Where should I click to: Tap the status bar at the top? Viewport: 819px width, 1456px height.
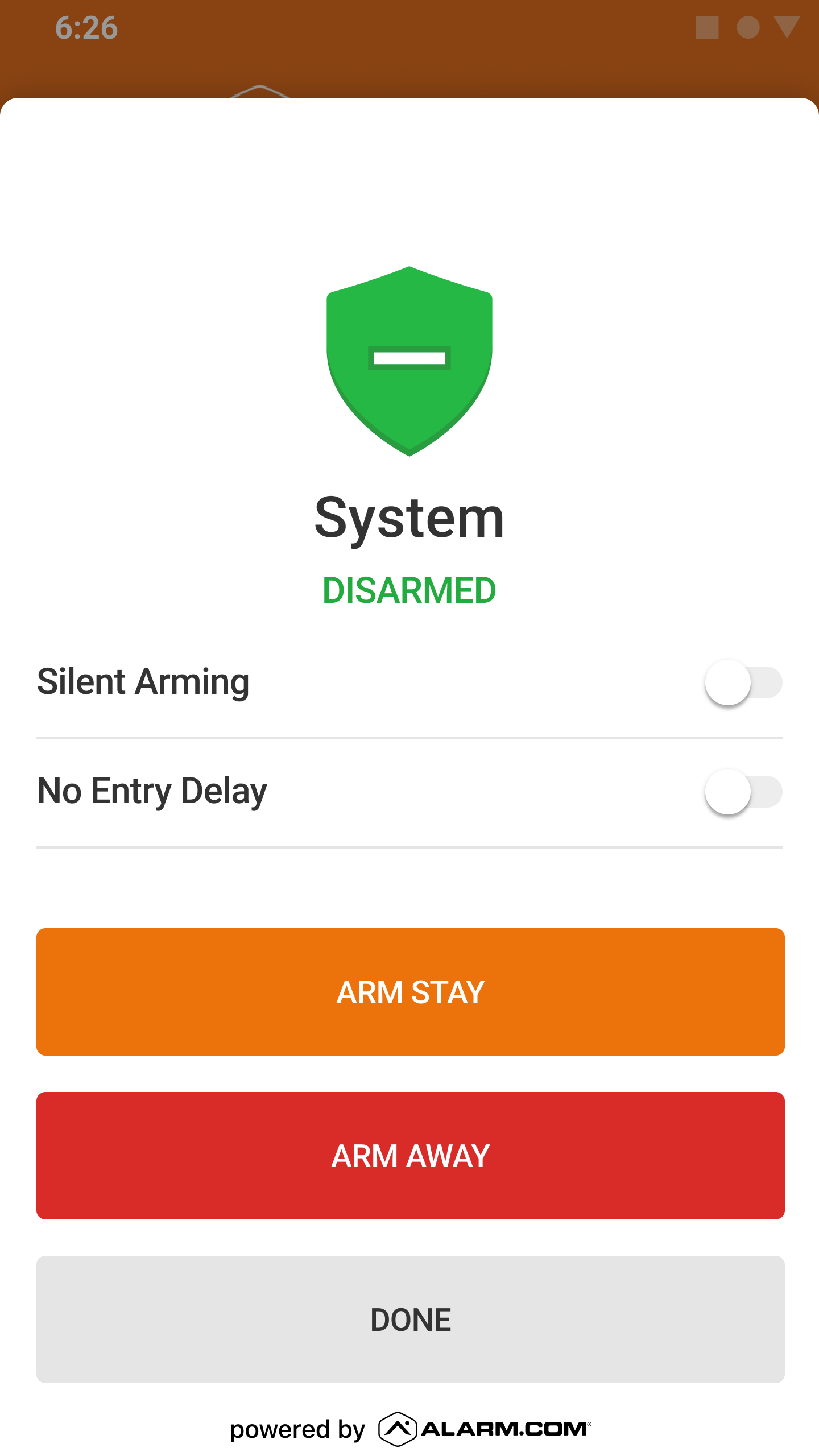[409, 27]
